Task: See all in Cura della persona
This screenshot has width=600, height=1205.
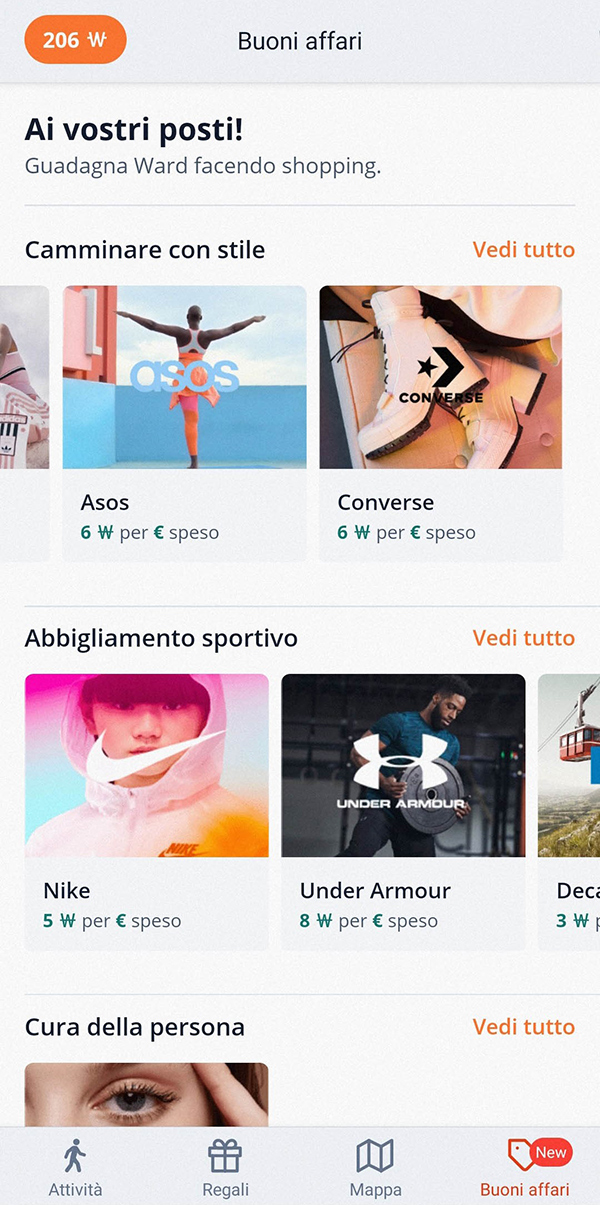Action: point(524,1027)
